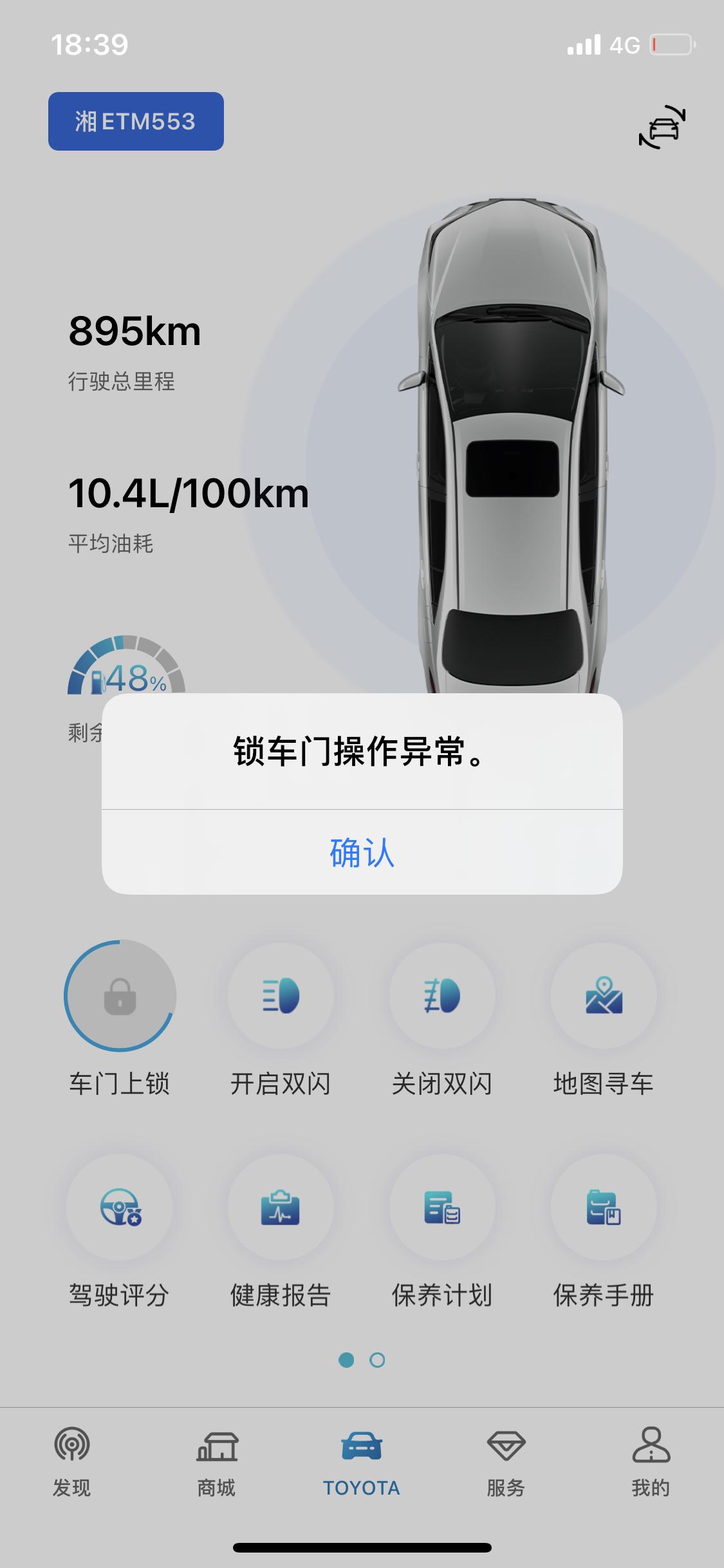Tap 车门上锁 to lock the doors
Image resolution: width=724 pixels, height=1568 pixels.
(x=120, y=996)
